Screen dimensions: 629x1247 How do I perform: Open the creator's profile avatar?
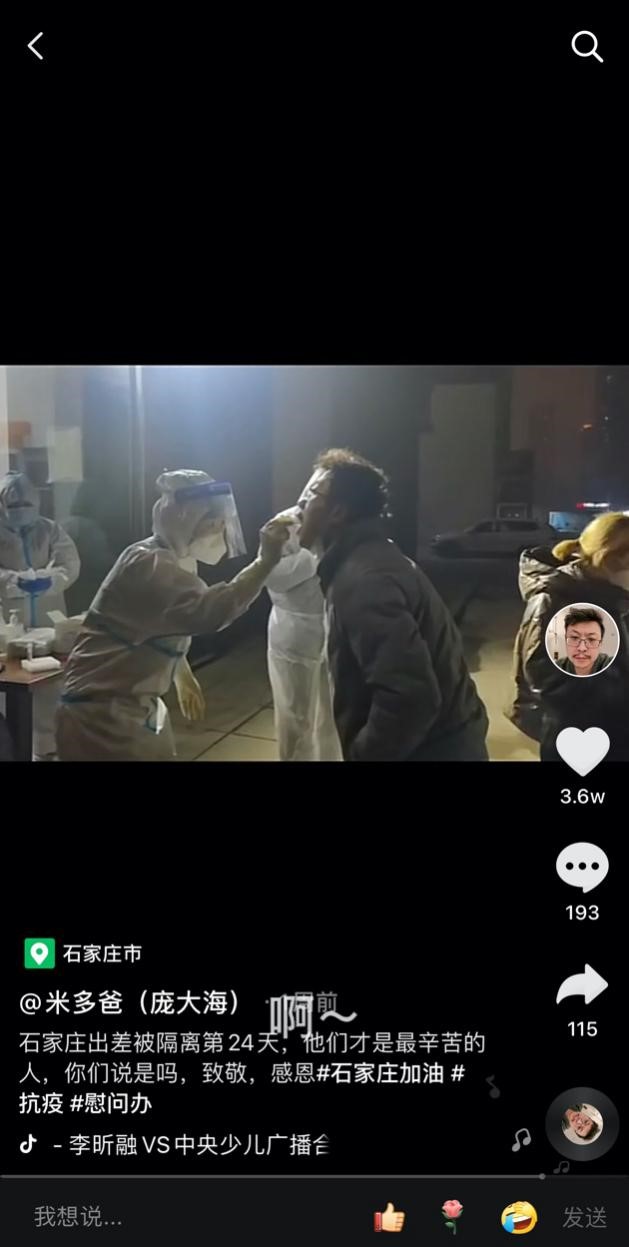pyautogui.click(x=582, y=640)
